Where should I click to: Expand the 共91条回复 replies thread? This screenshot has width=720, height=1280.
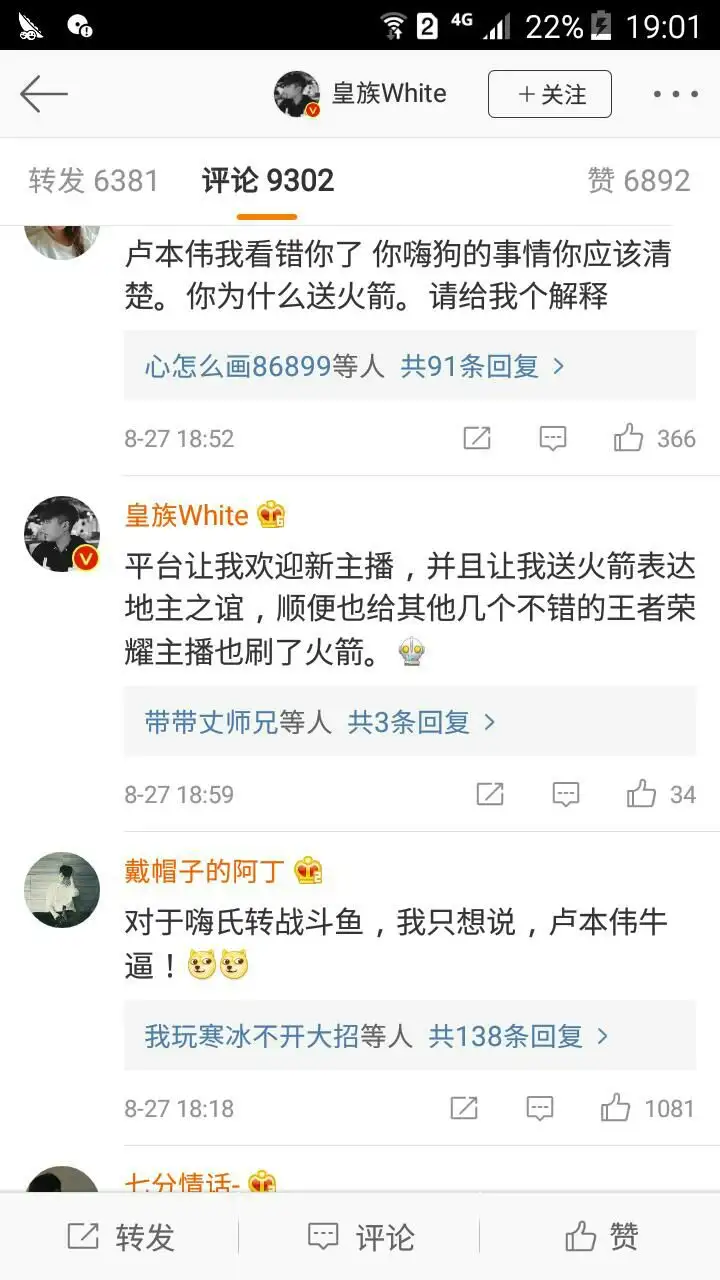coord(482,366)
